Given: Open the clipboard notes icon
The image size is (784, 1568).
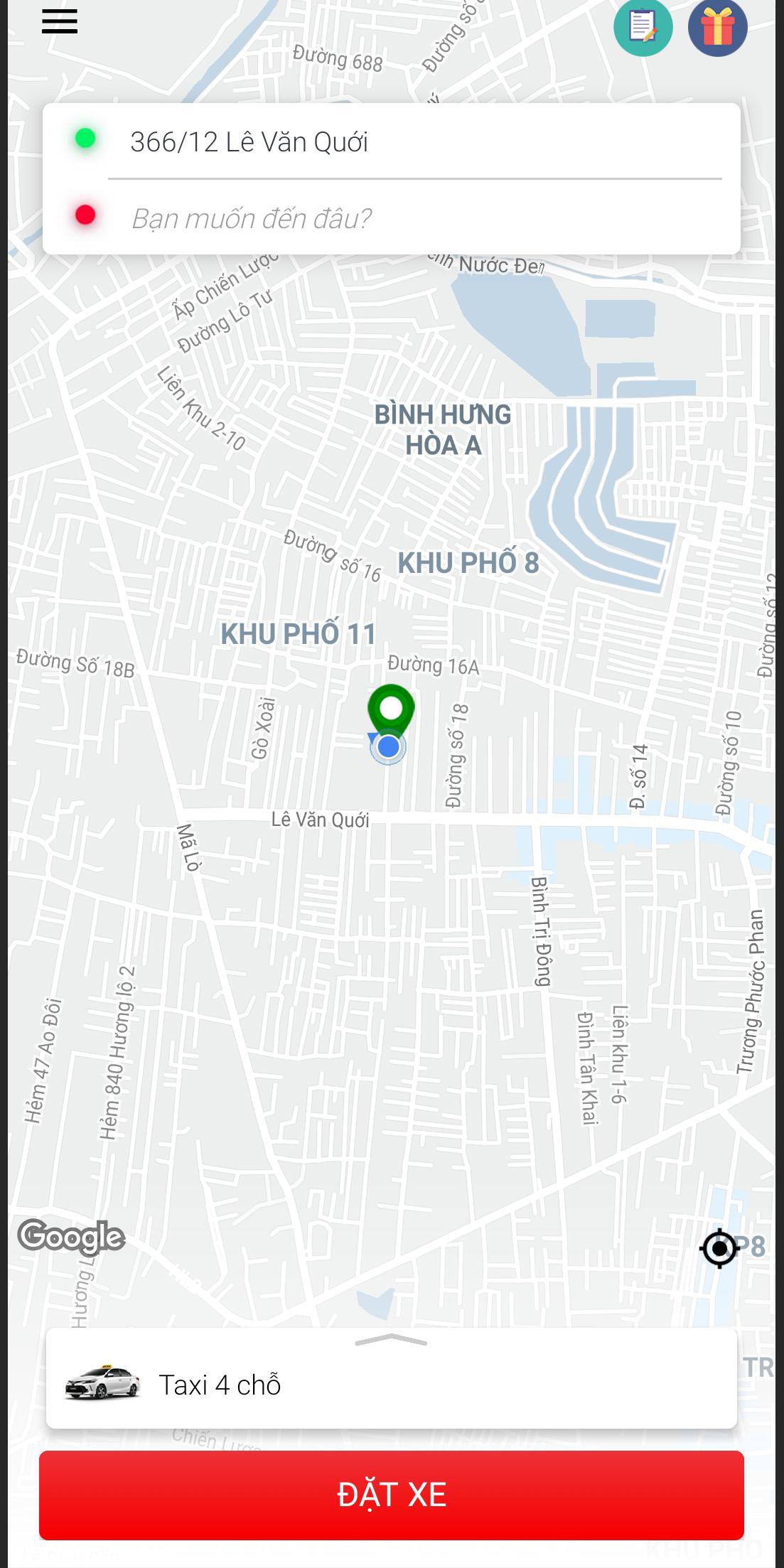Looking at the screenshot, I should coord(643,28).
